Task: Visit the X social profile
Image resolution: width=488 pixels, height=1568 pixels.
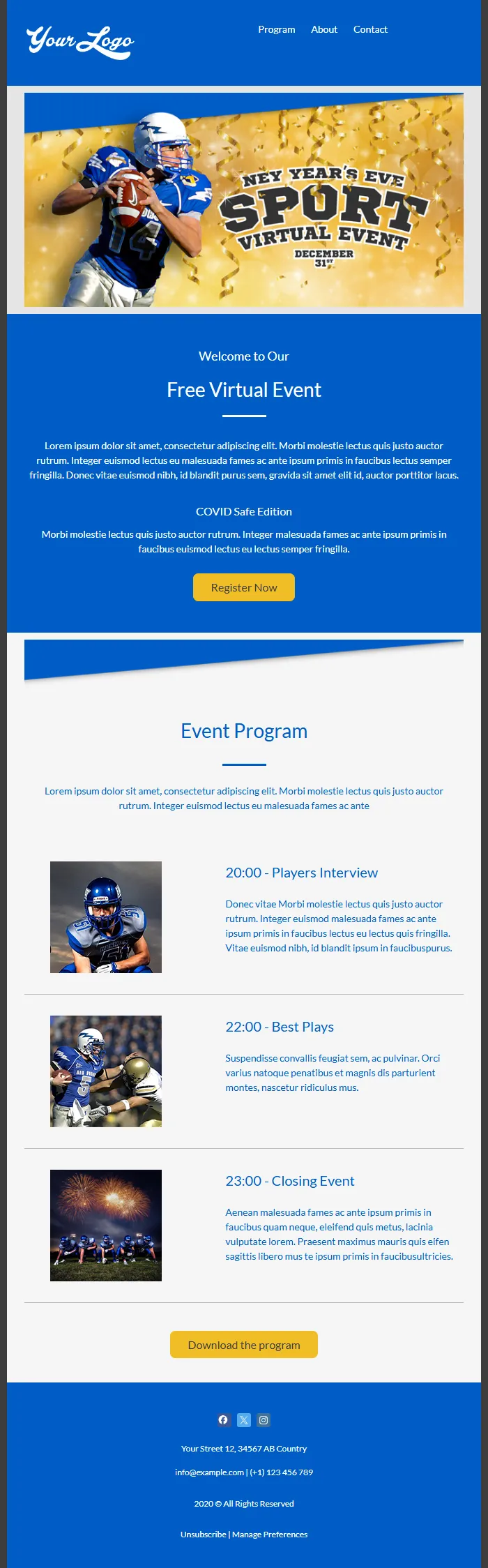Action: [x=244, y=1419]
